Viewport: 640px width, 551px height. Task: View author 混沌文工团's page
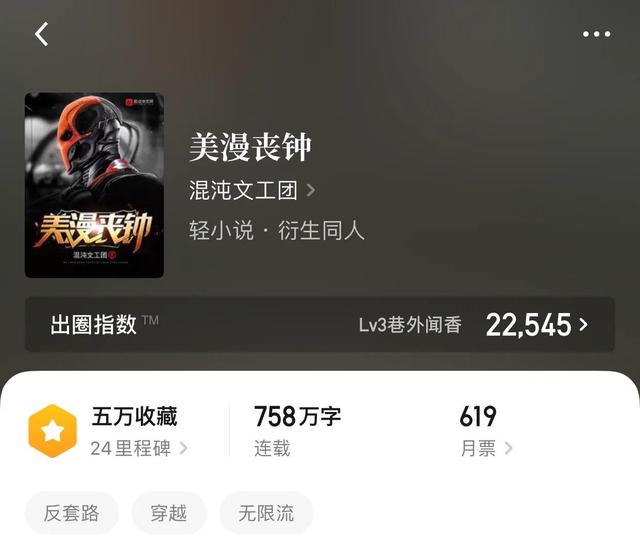[252, 190]
